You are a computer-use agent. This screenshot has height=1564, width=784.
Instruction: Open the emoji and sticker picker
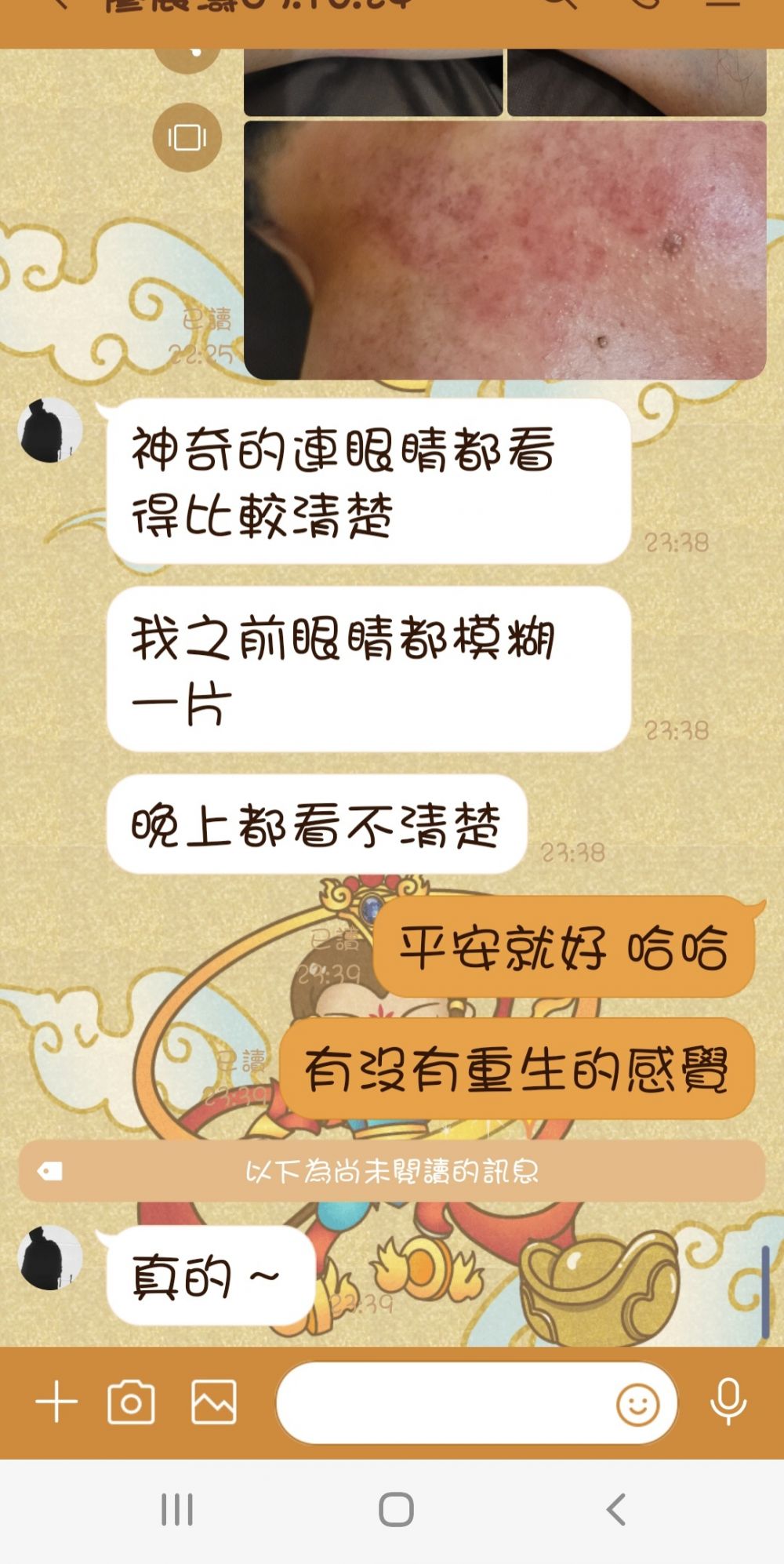coord(637,1404)
